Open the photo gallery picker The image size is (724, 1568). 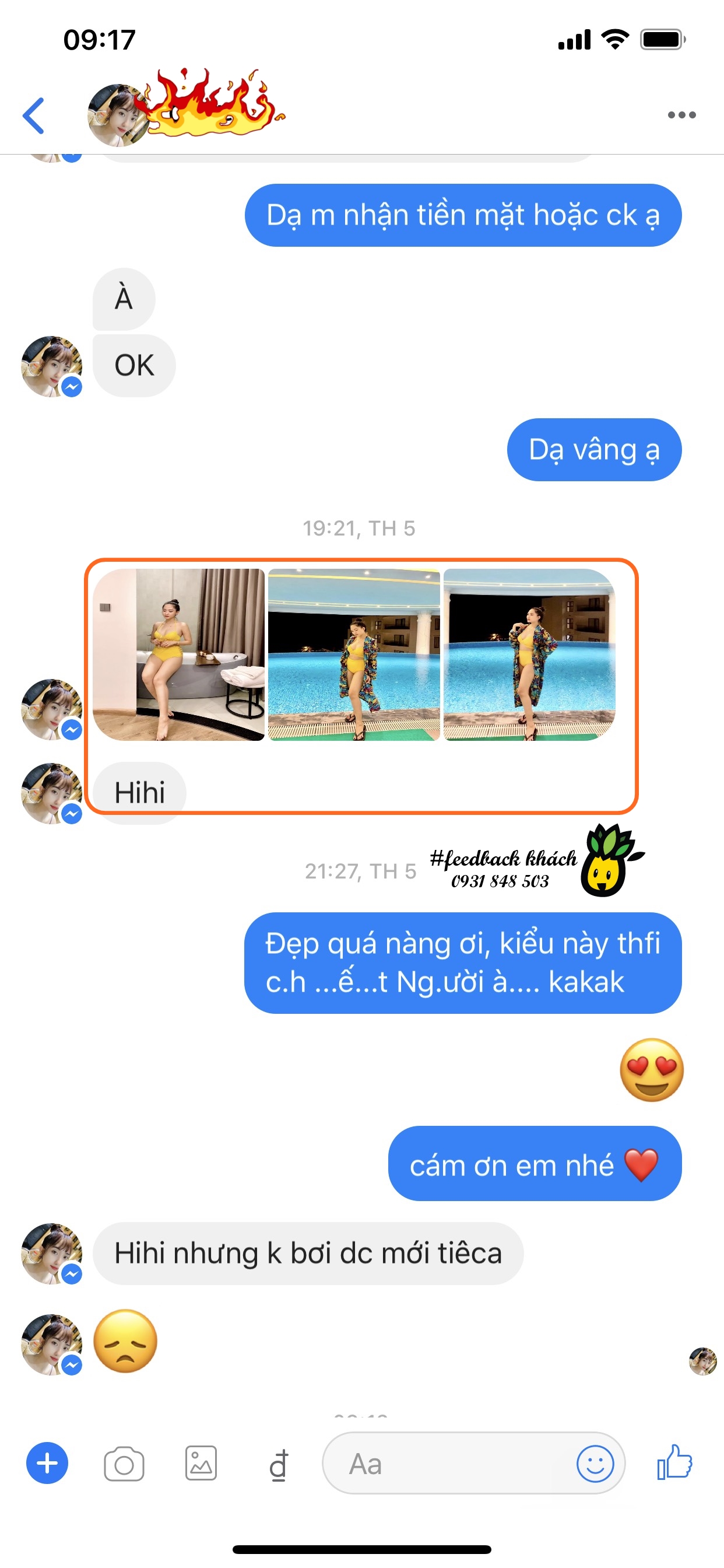(x=201, y=1462)
